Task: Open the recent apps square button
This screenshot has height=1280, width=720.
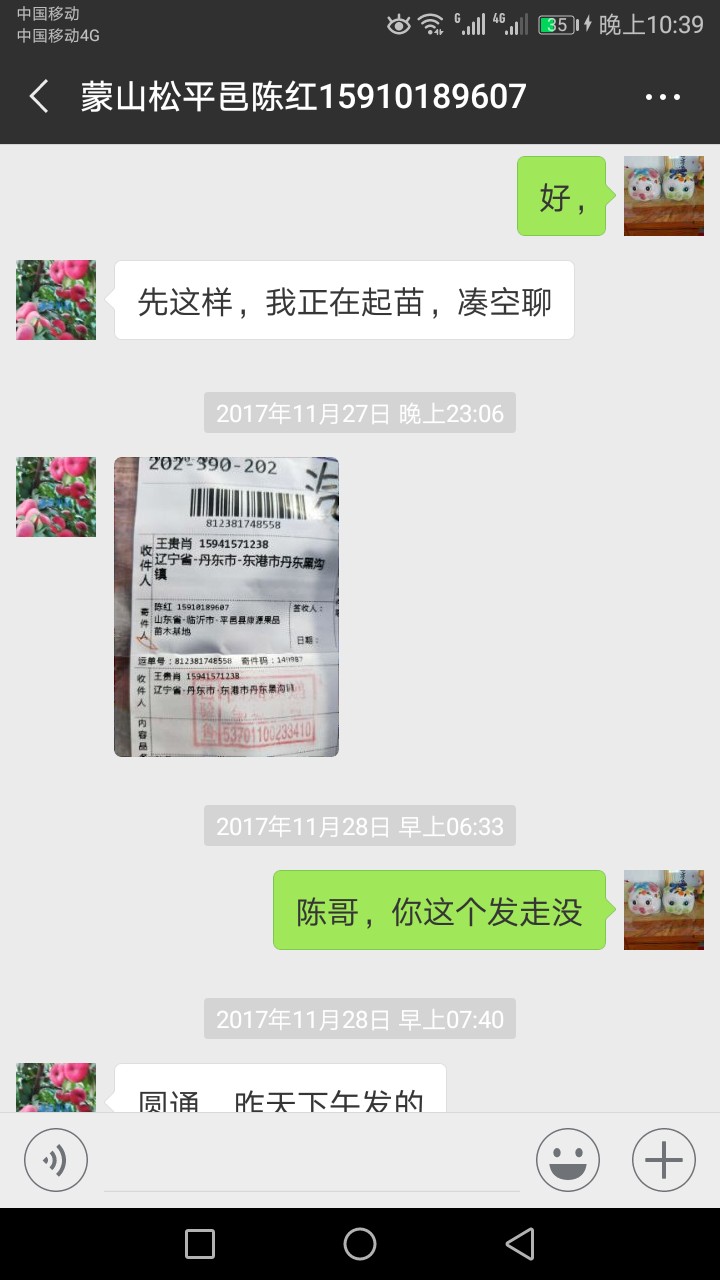Action: [x=200, y=1244]
